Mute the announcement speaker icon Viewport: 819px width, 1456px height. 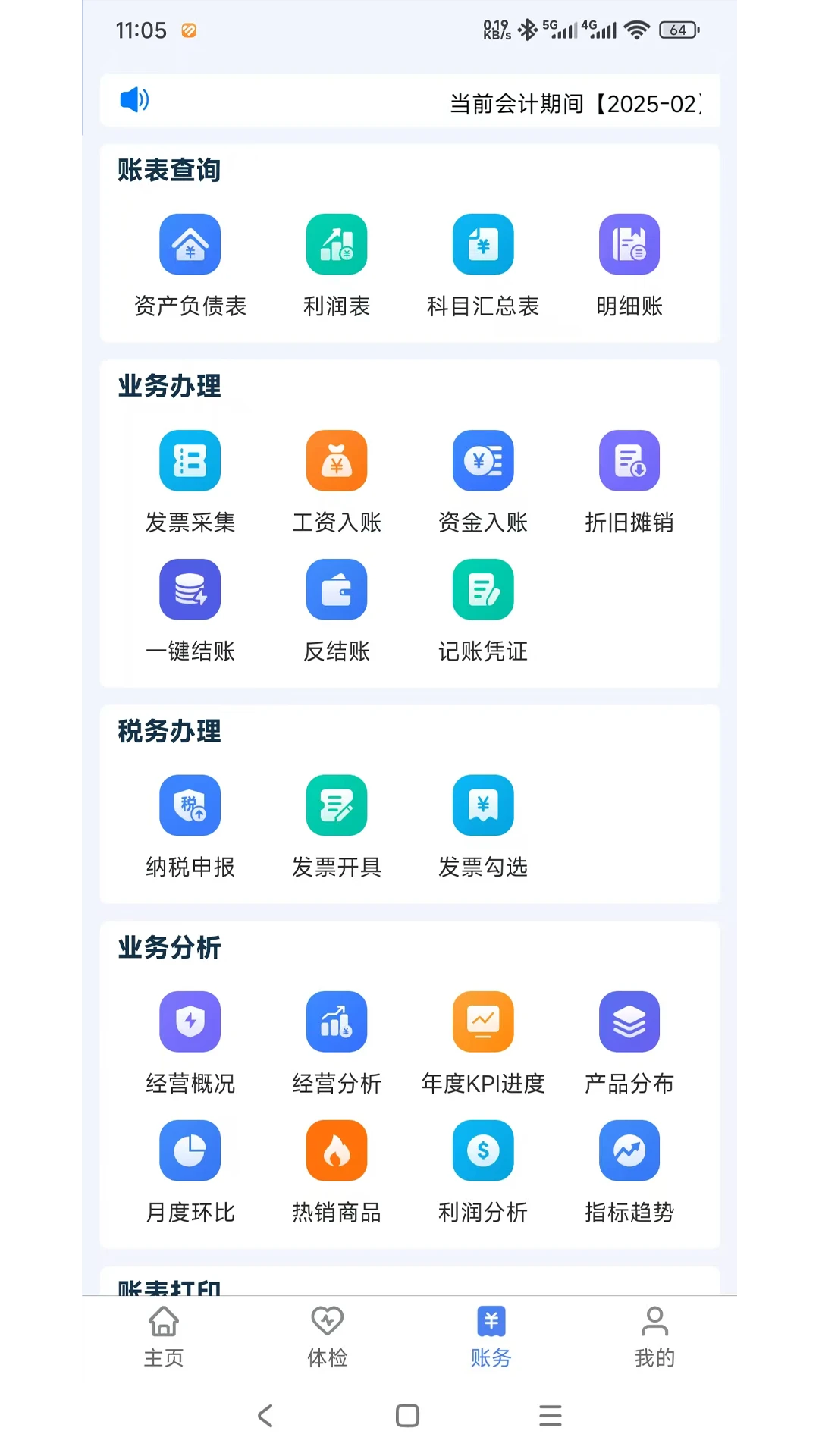(x=133, y=101)
